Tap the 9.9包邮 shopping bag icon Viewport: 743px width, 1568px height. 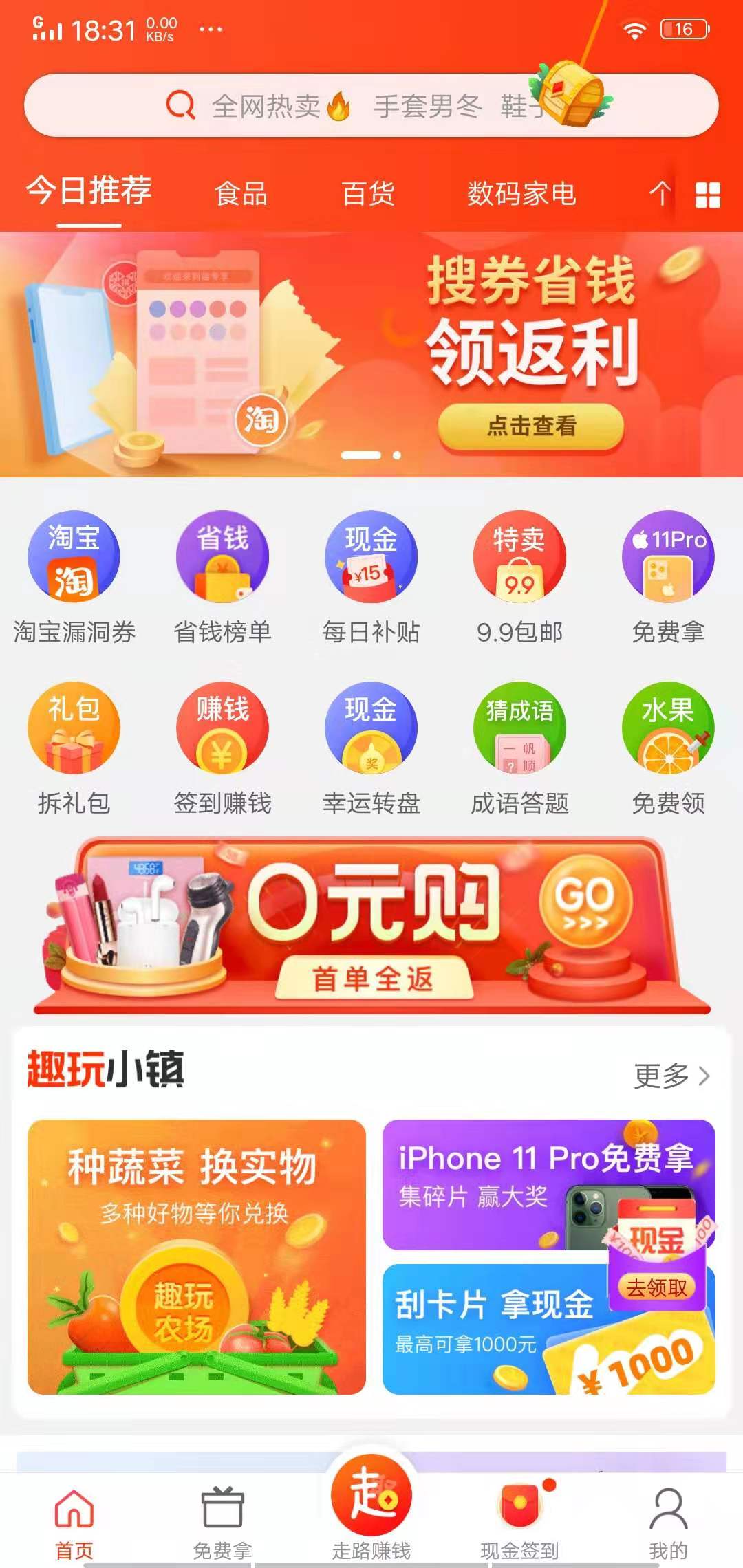(x=521, y=559)
